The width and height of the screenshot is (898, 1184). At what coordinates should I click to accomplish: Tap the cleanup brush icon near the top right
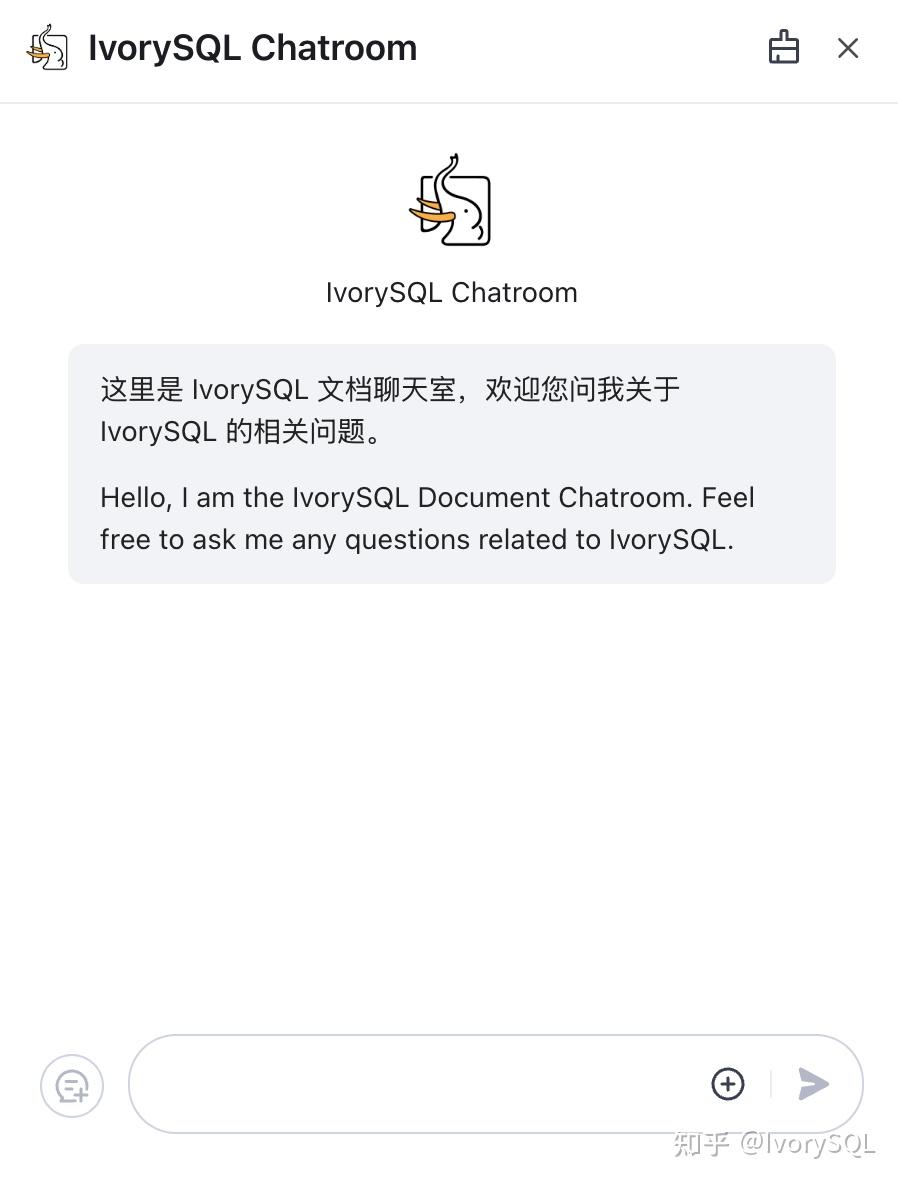784,47
